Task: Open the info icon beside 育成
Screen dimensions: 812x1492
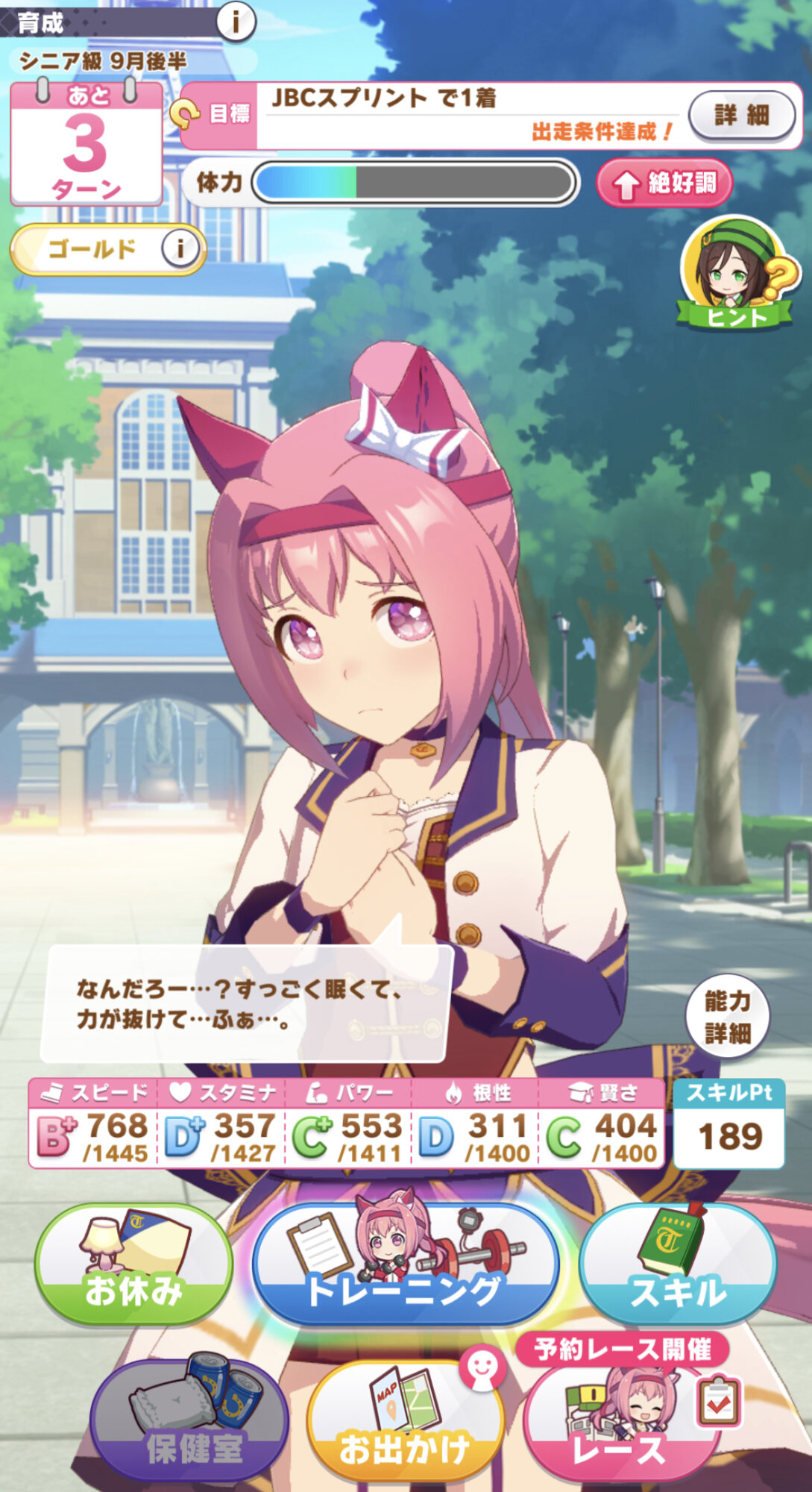Action: click(x=236, y=22)
